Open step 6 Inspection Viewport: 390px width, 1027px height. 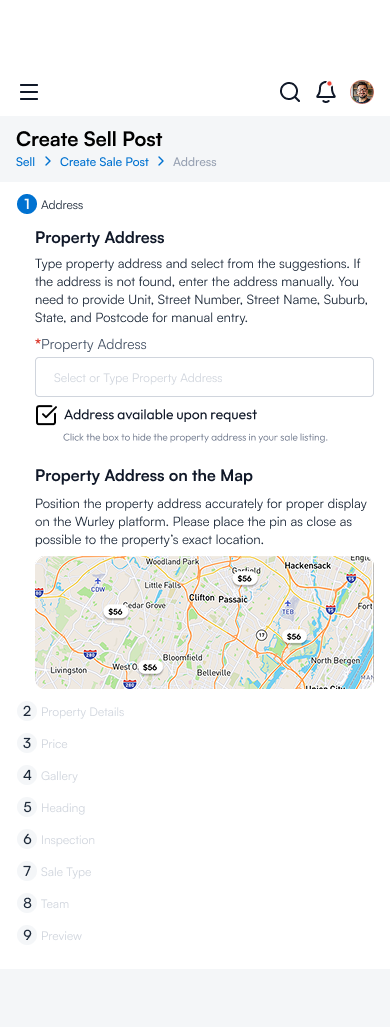pos(56,840)
